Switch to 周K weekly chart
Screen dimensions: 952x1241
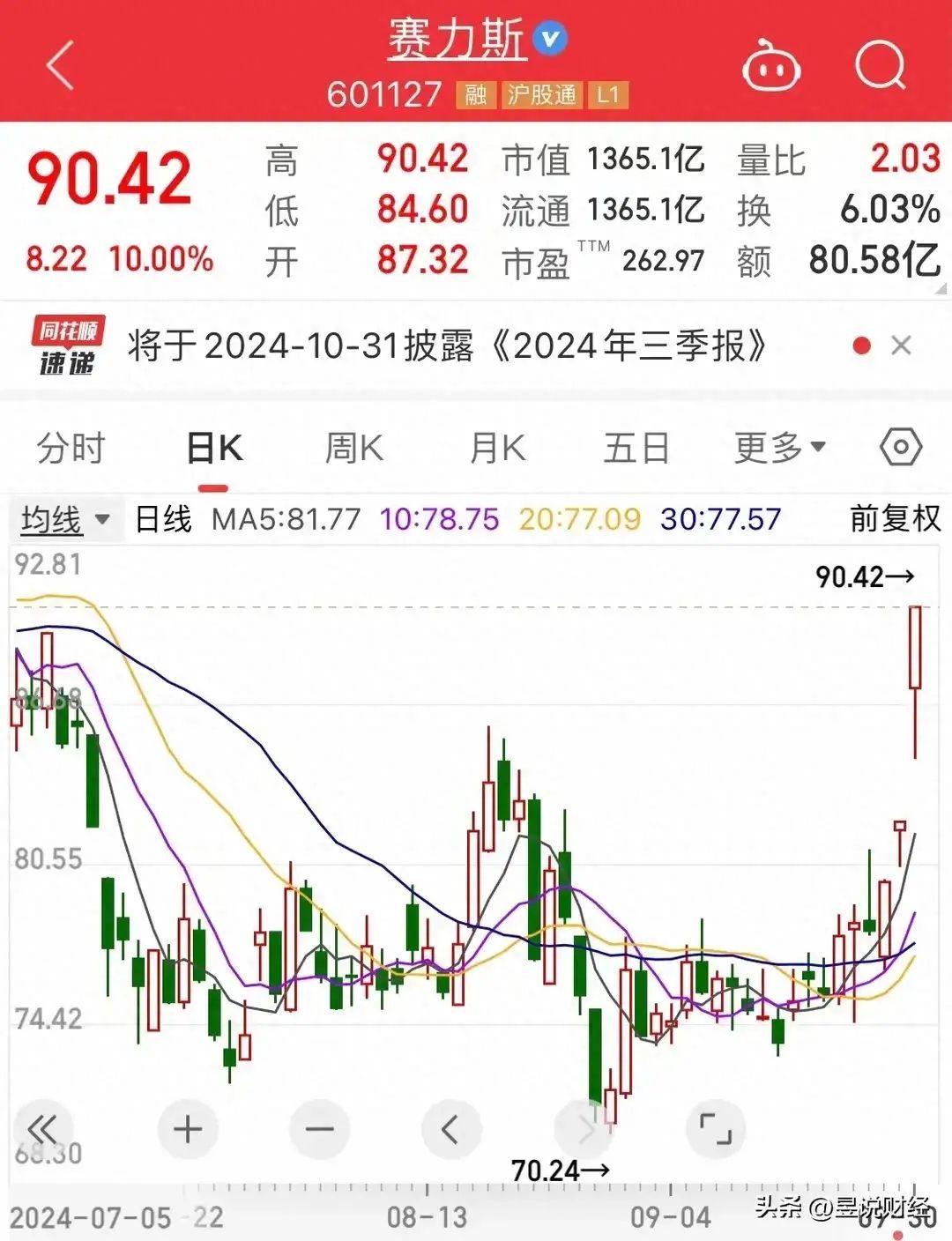pos(354,449)
